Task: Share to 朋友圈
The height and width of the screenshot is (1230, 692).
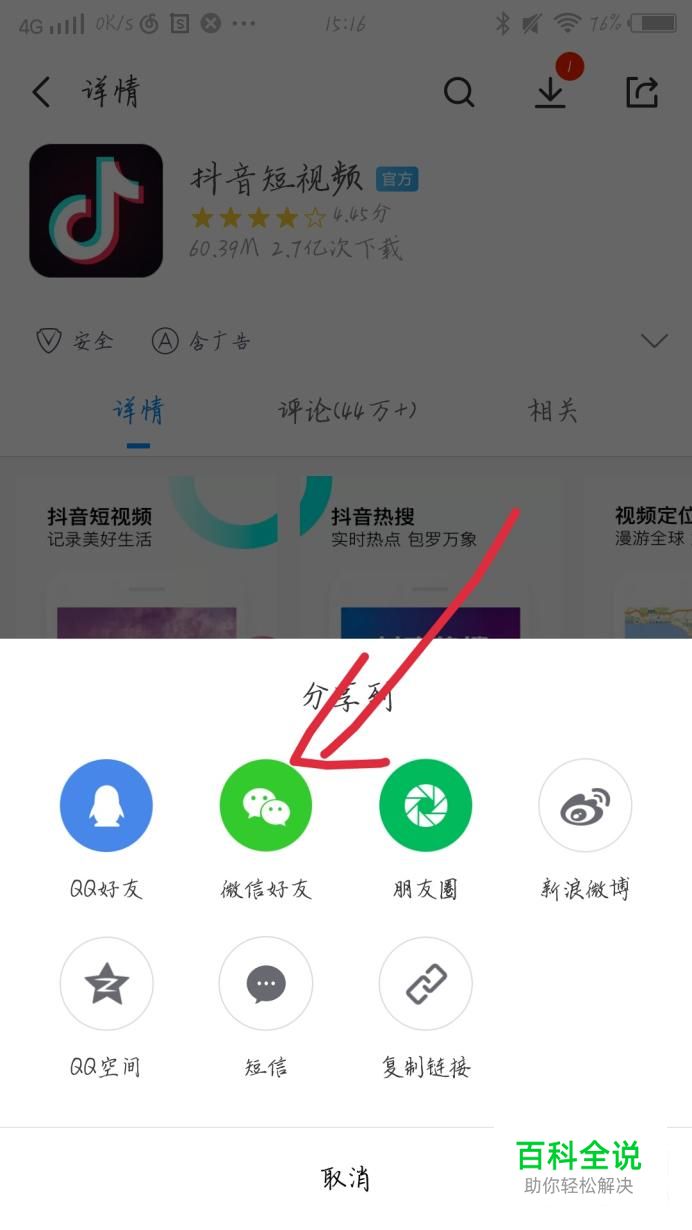Action: [425, 805]
